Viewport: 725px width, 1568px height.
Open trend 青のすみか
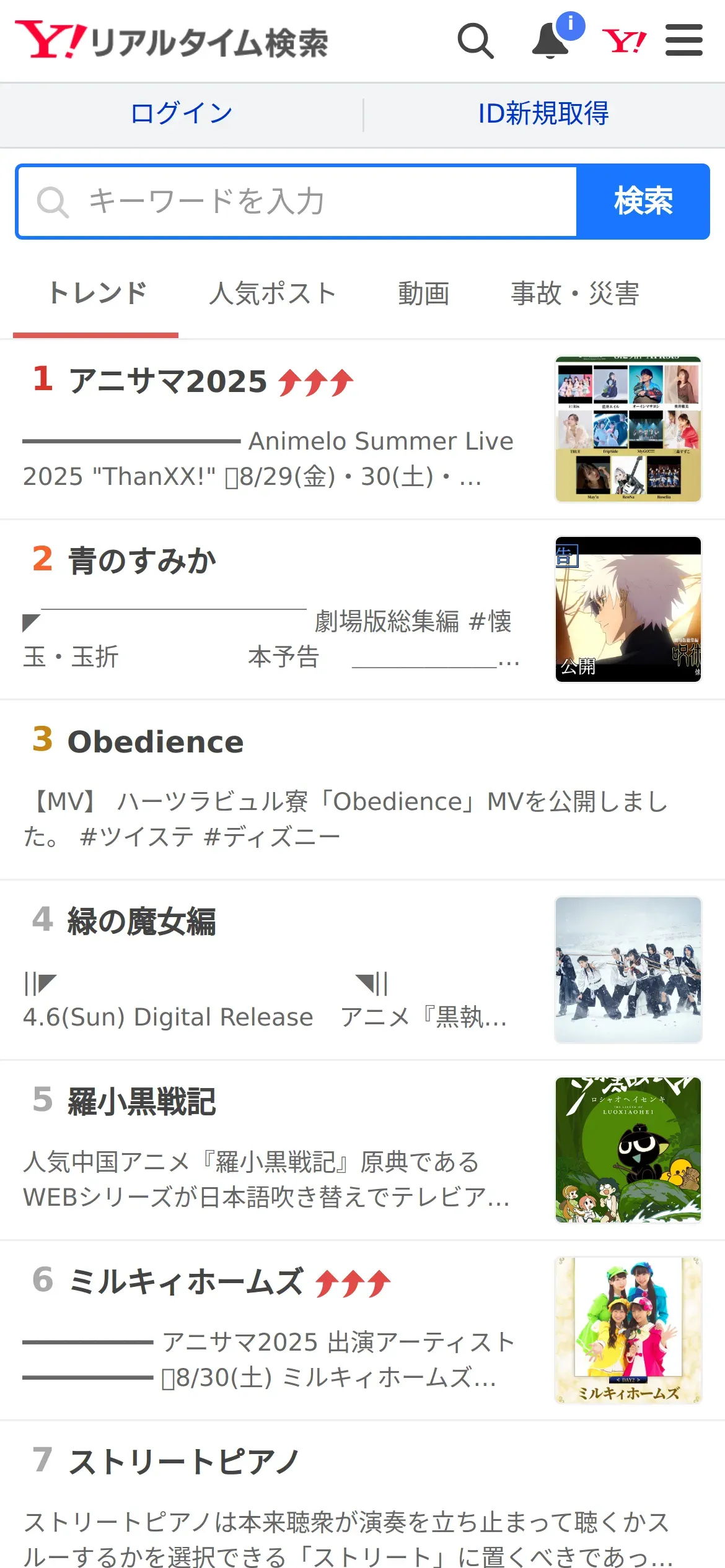click(143, 561)
